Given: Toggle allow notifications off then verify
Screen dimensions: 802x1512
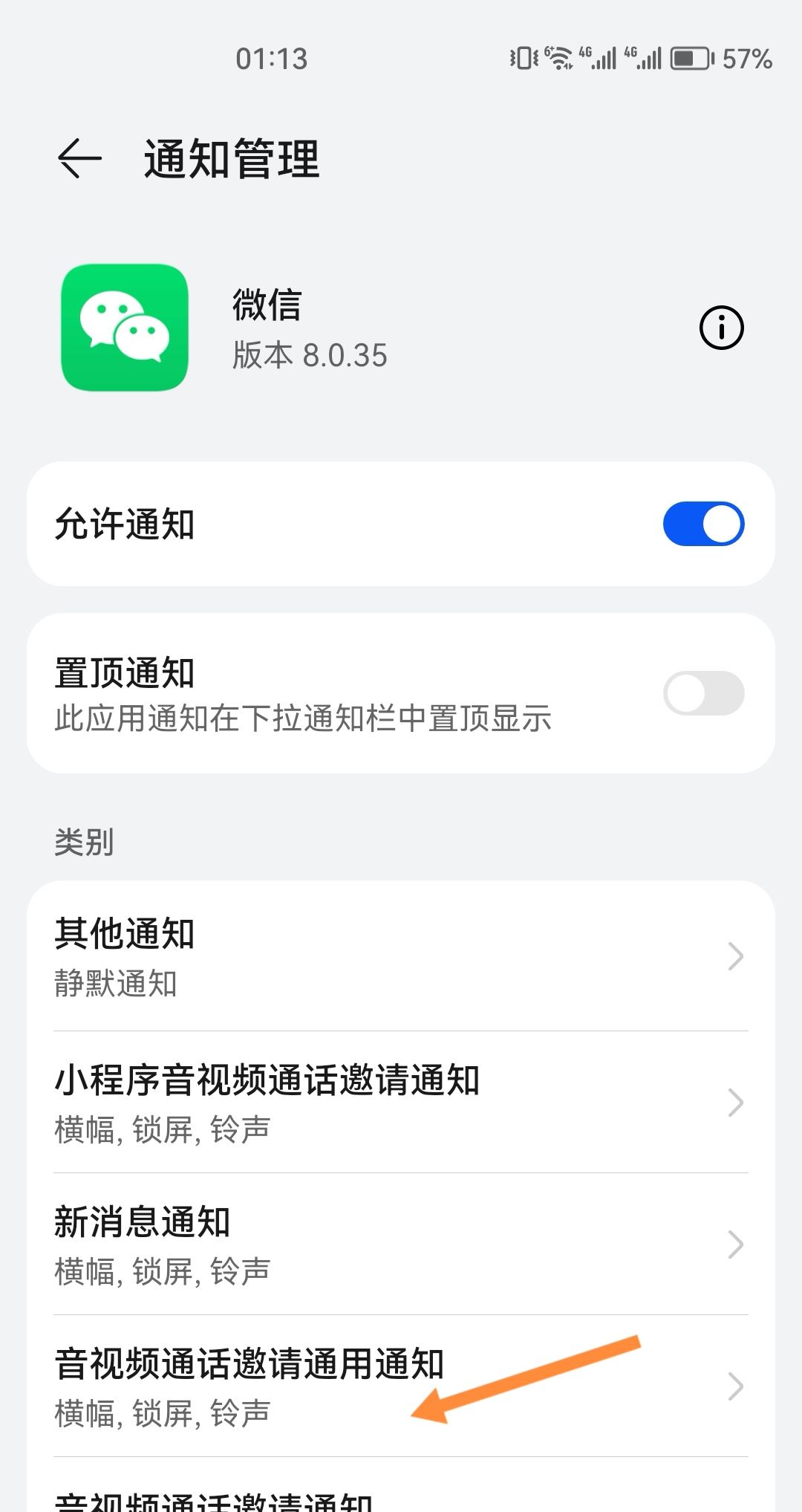Looking at the screenshot, I should pyautogui.click(x=704, y=523).
